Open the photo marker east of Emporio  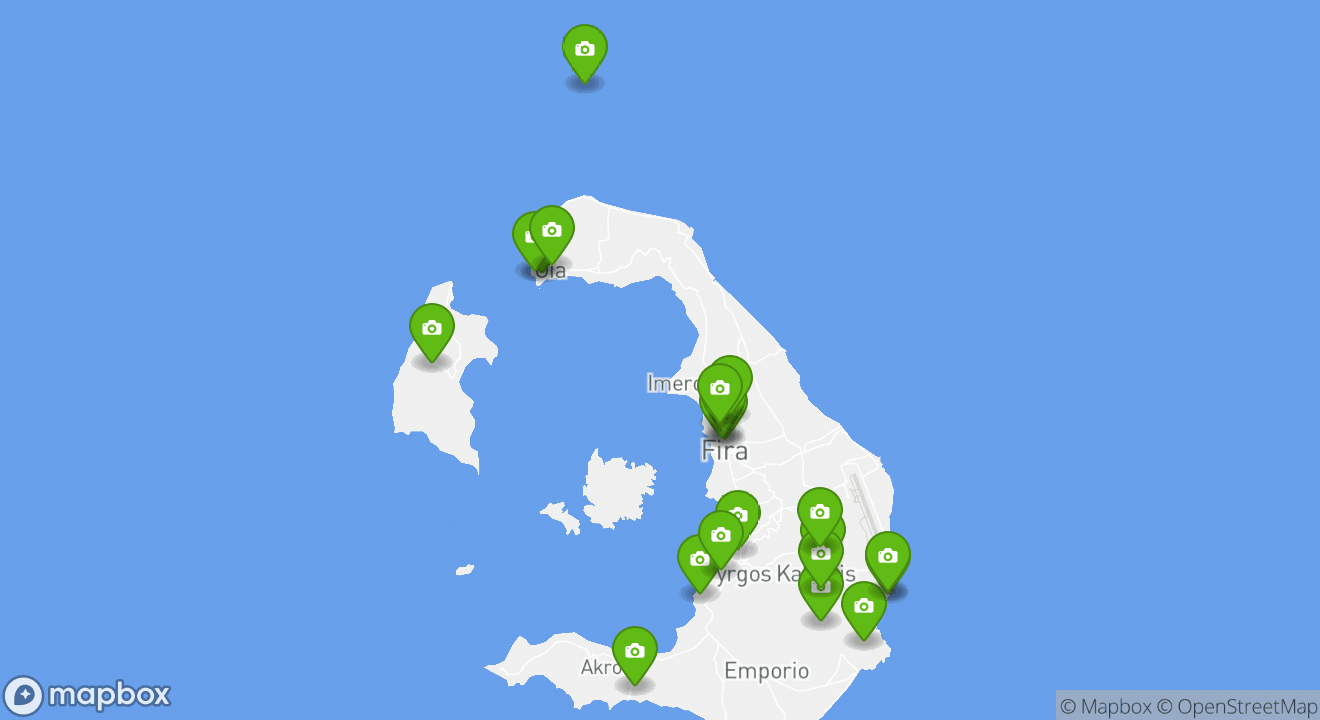[864, 607]
